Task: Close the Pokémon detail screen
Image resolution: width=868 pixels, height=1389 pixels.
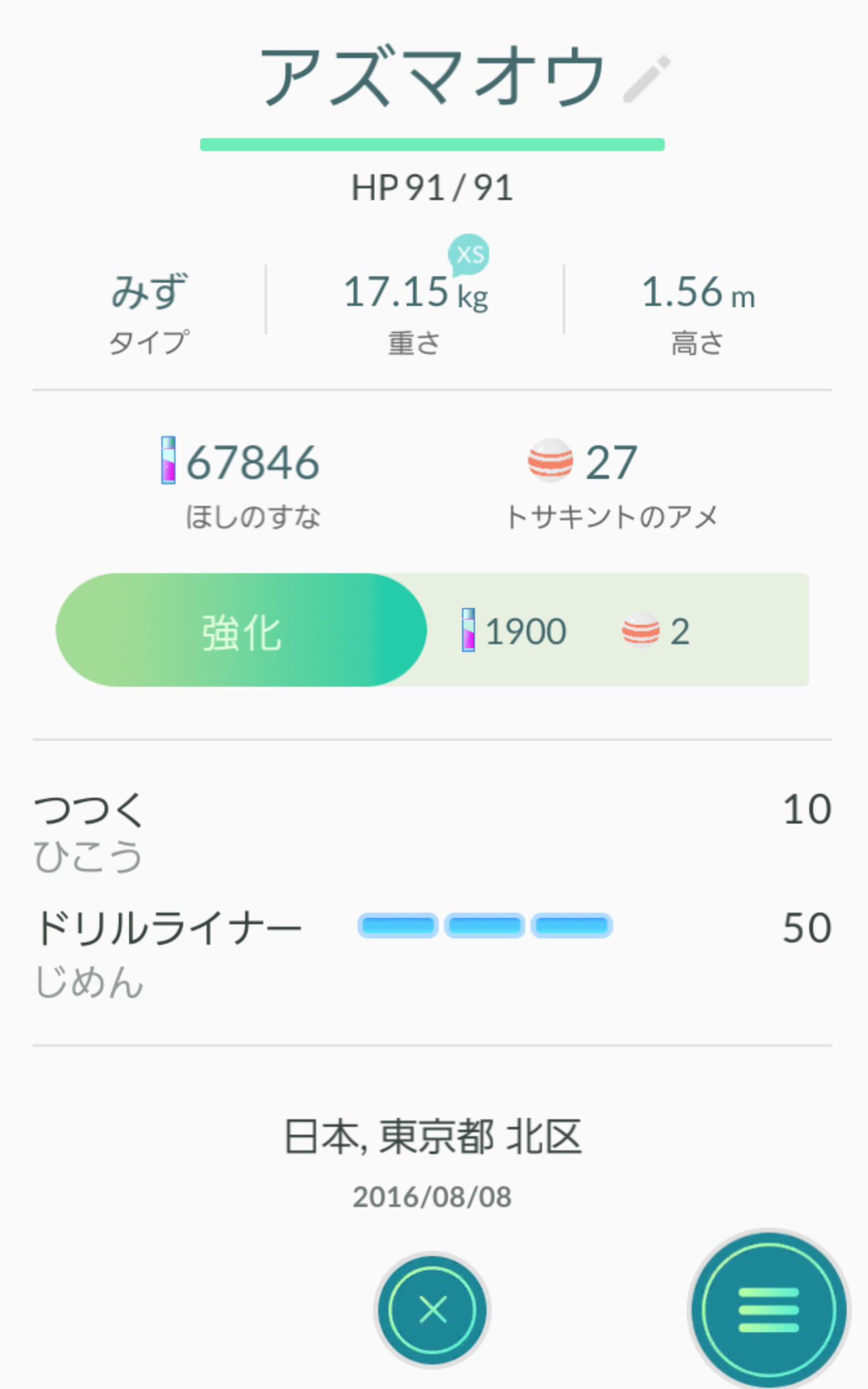Action: pos(432,1310)
